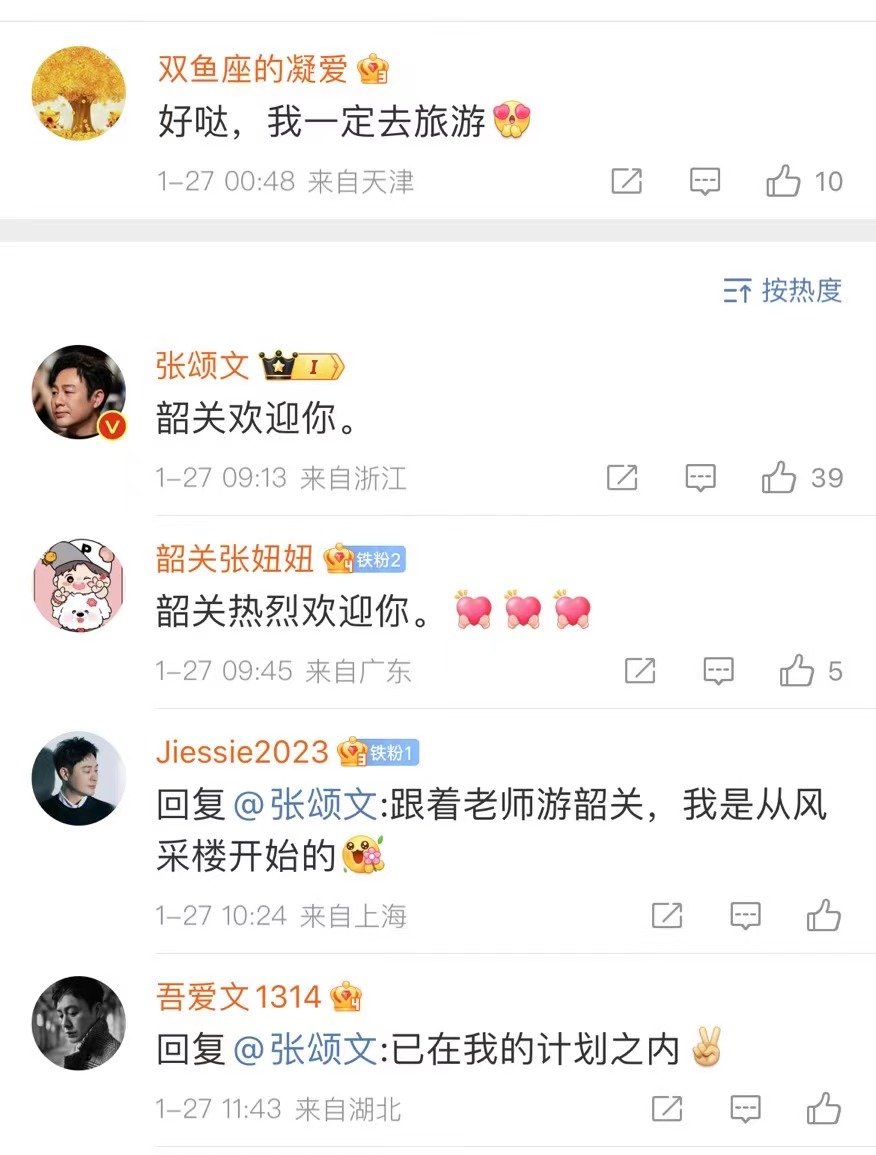Reply to 韶关张妞妞's comment
This screenshot has height=1155, width=876.
click(719, 671)
